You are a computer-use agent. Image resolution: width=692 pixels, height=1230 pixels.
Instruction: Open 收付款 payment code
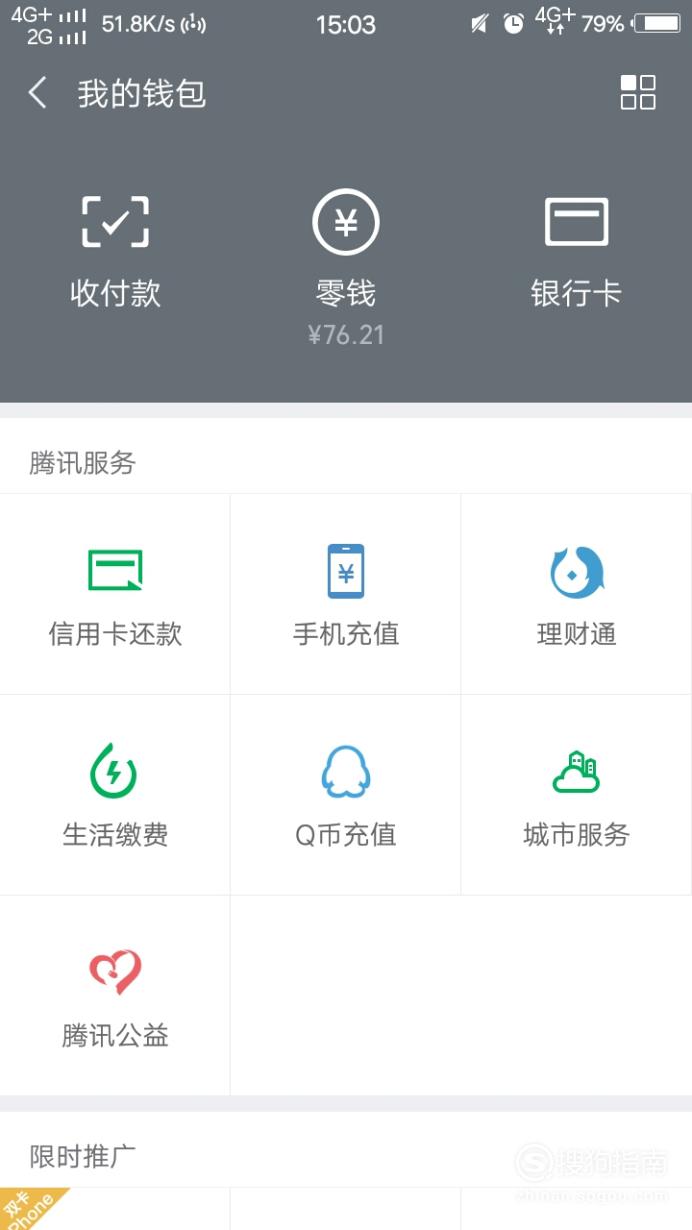(115, 250)
